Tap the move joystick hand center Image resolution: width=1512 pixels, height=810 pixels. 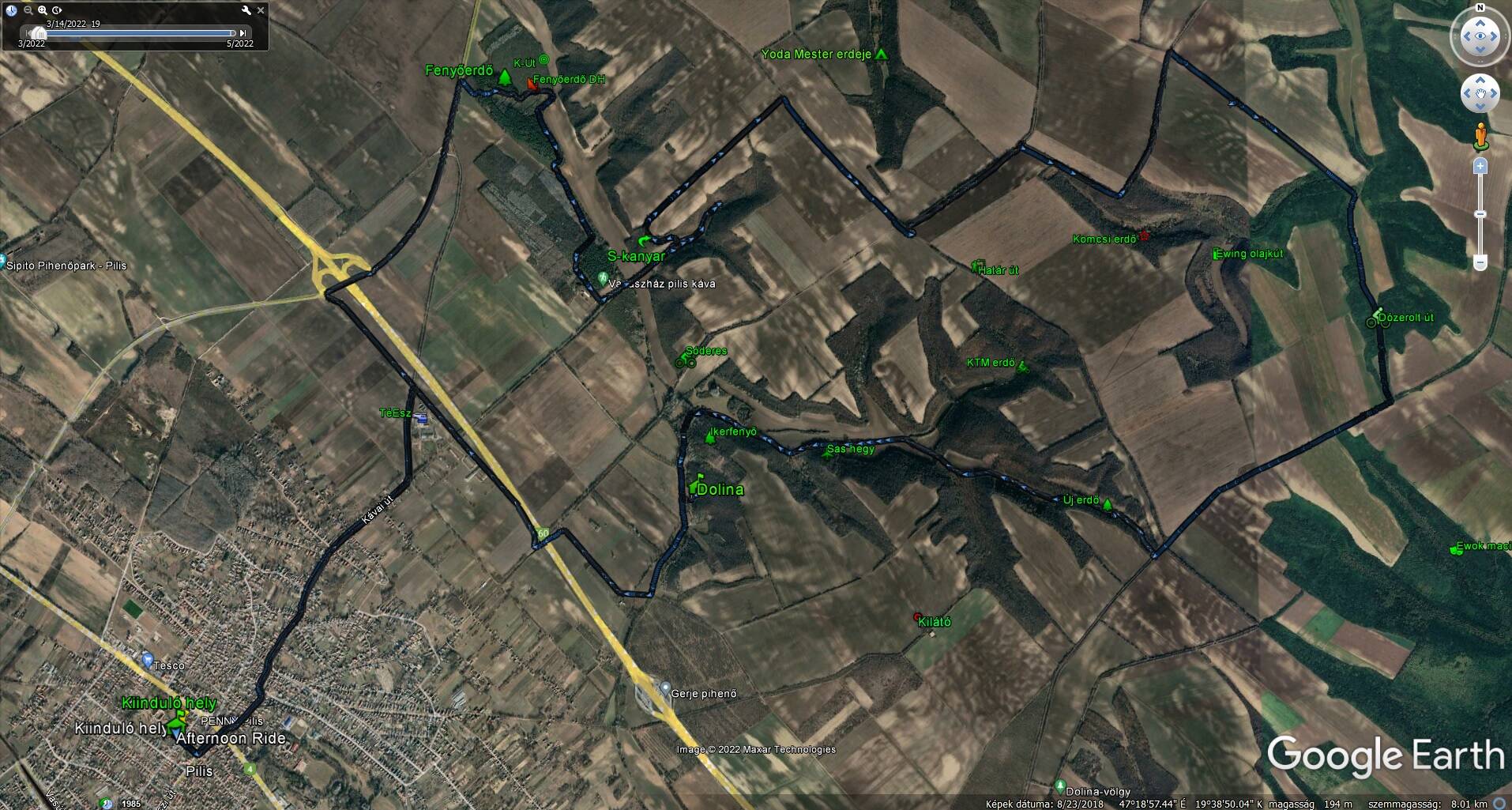[x=1480, y=94]
